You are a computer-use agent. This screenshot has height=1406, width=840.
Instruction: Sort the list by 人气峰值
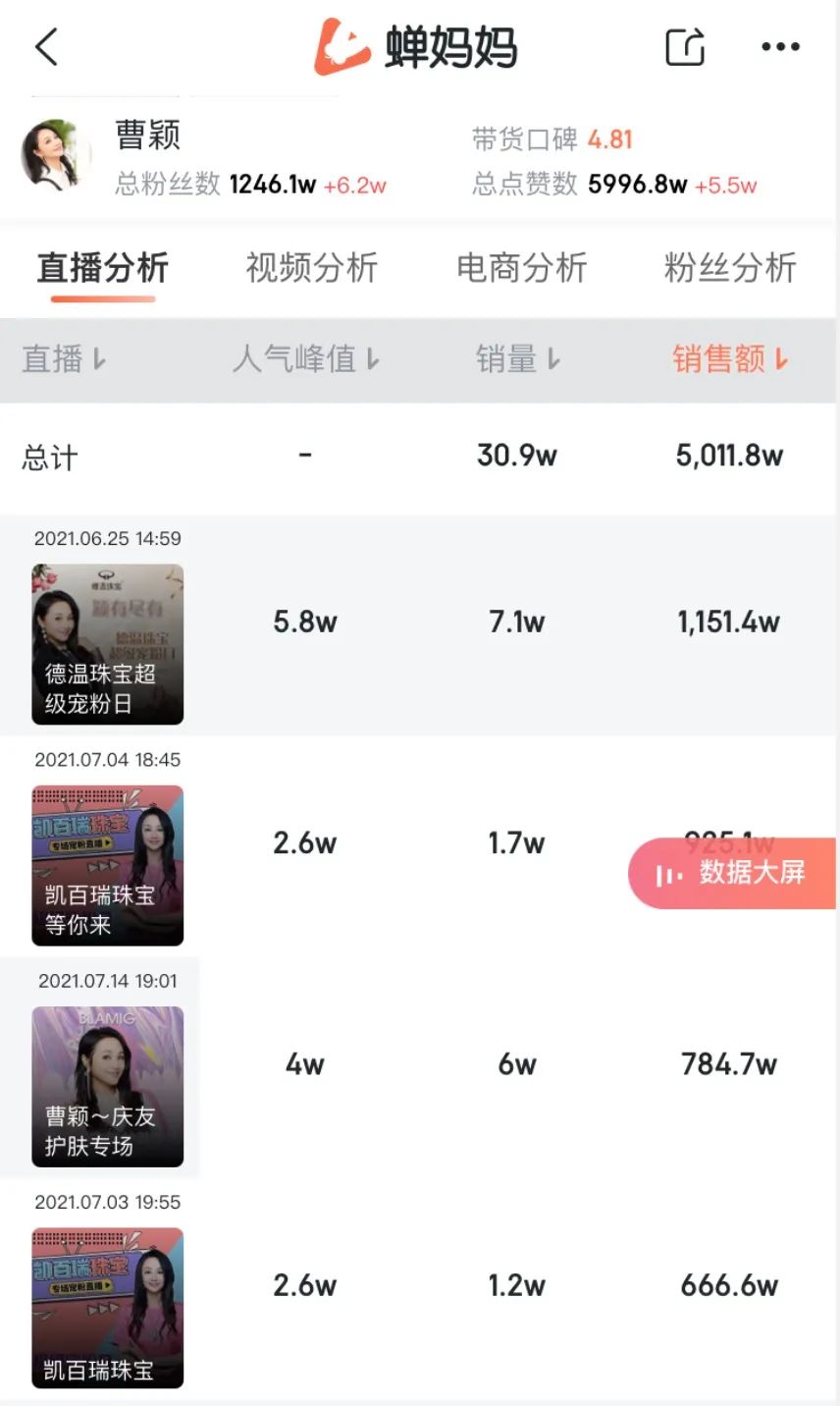pos(305,359)
